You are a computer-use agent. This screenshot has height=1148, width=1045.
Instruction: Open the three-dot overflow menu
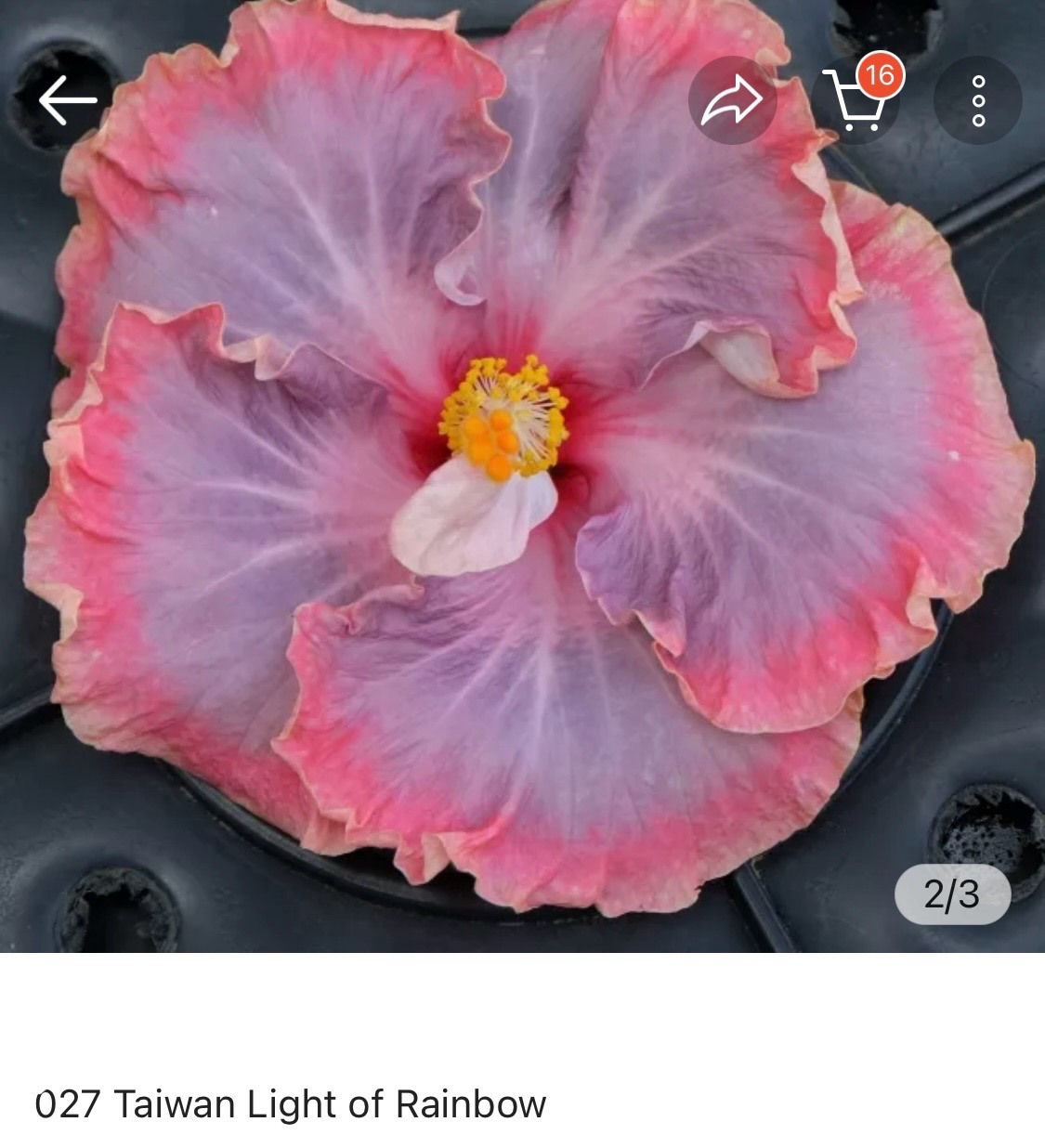(977, 100)
